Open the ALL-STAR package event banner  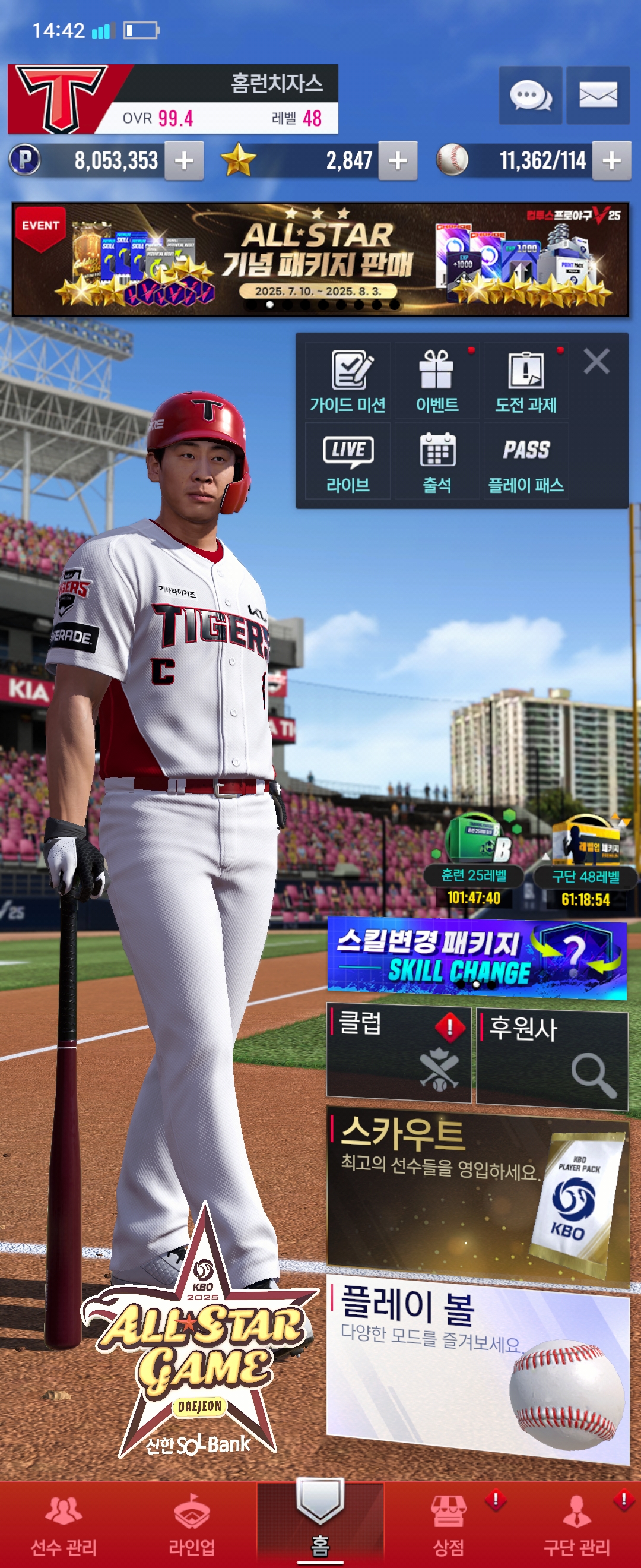(320, 260)
